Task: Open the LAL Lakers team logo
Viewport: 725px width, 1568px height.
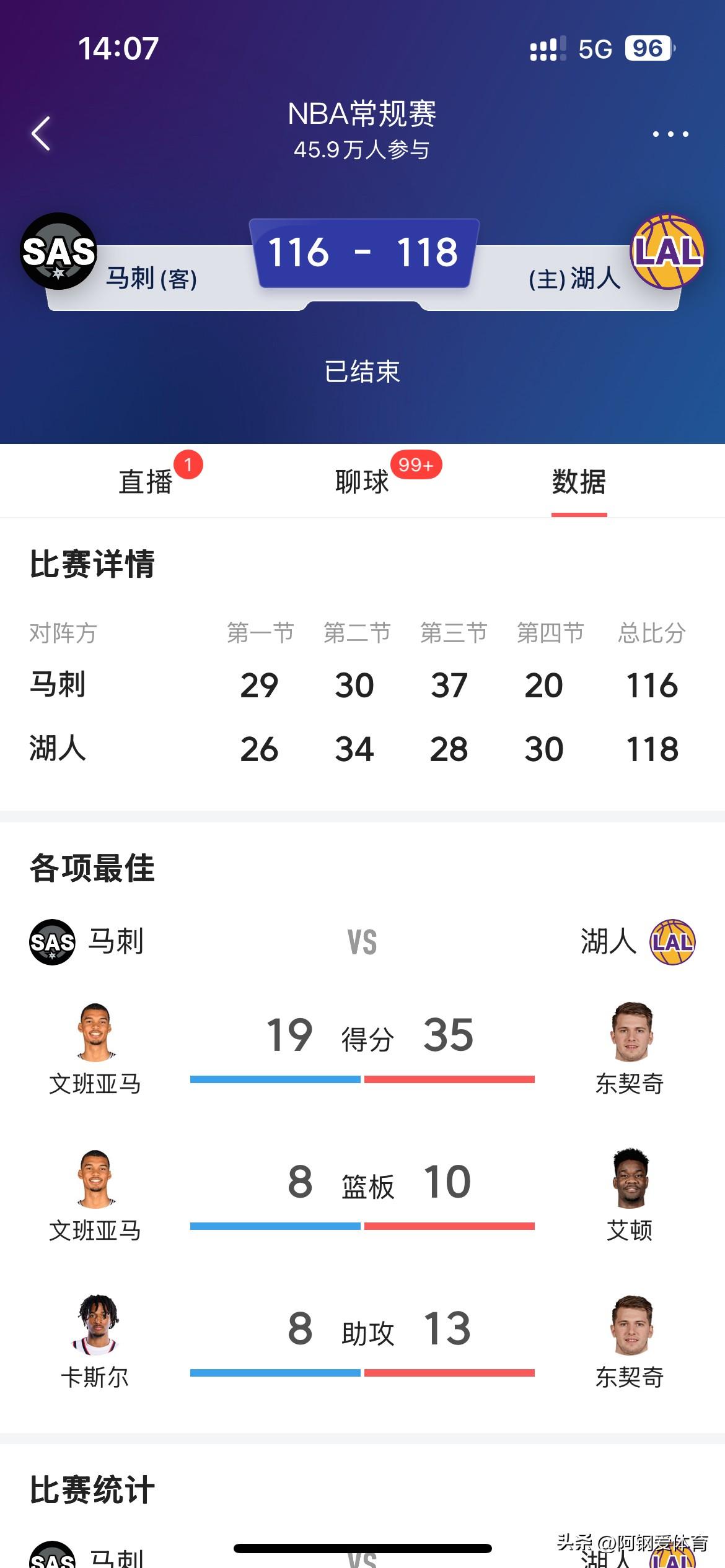Action: point(668,251)
